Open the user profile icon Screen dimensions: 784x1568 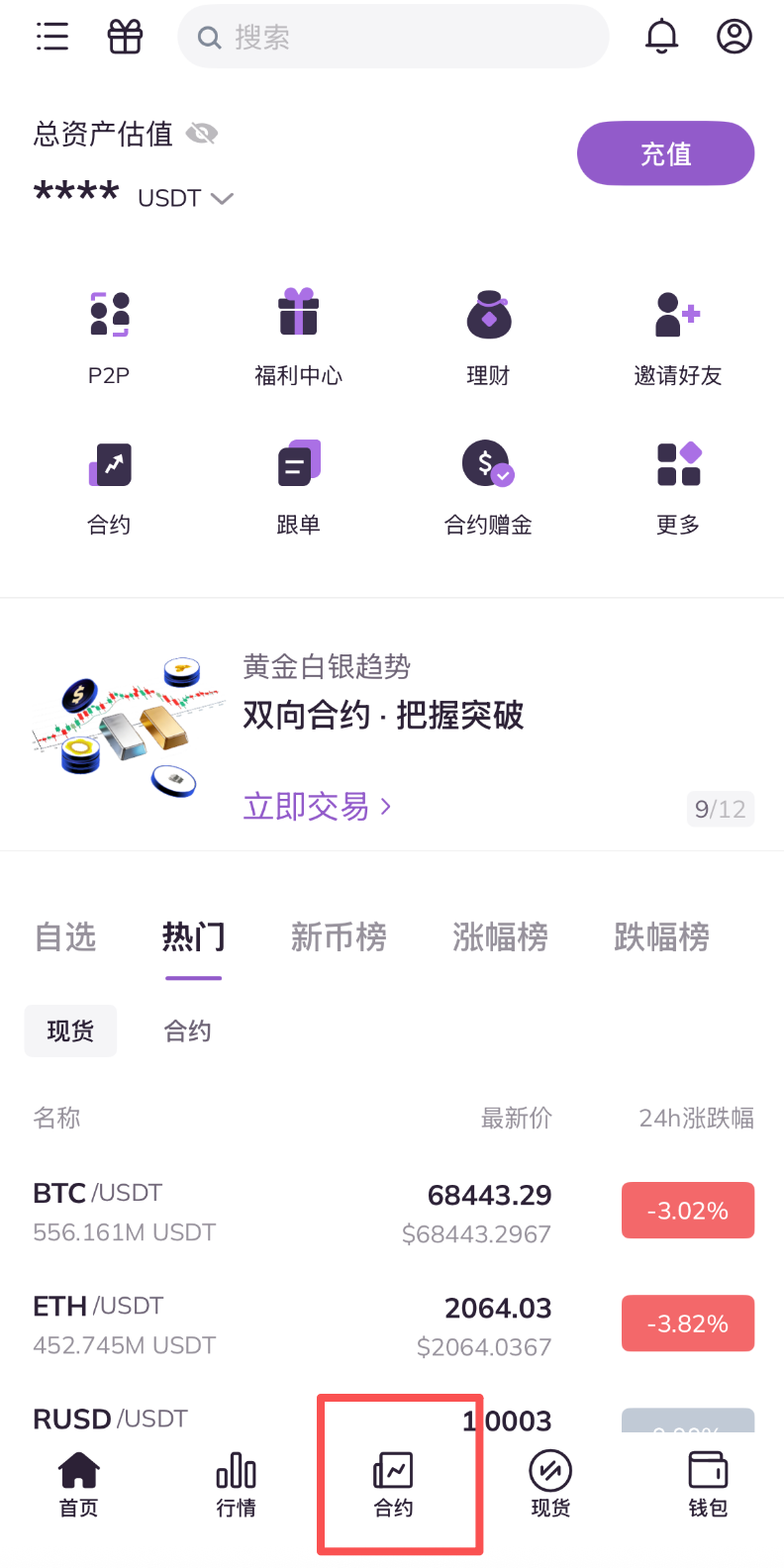point(734,38)
